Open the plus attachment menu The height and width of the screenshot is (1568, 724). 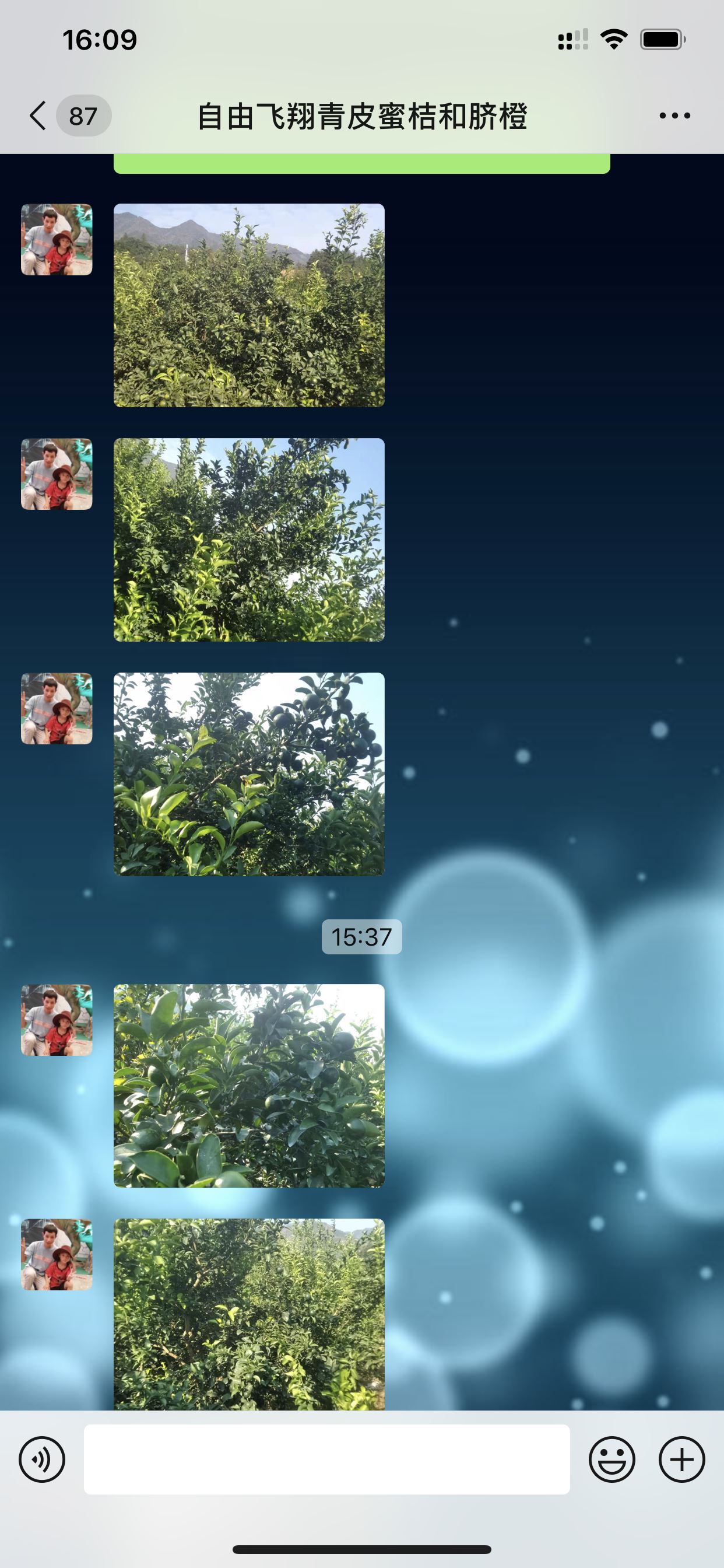coord(681,1458)
